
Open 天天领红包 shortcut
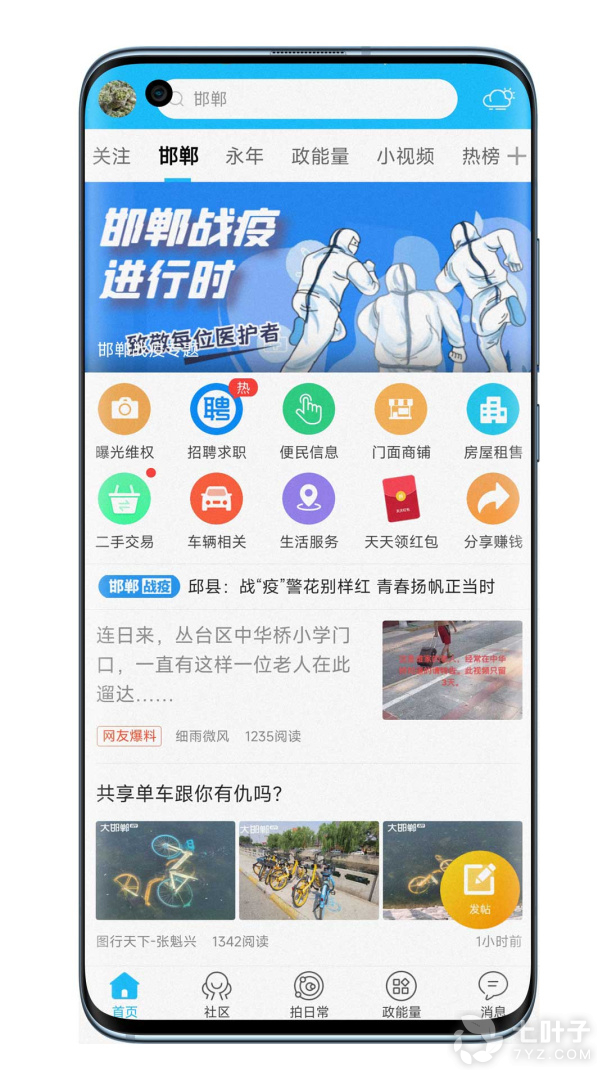coord(400,510)
